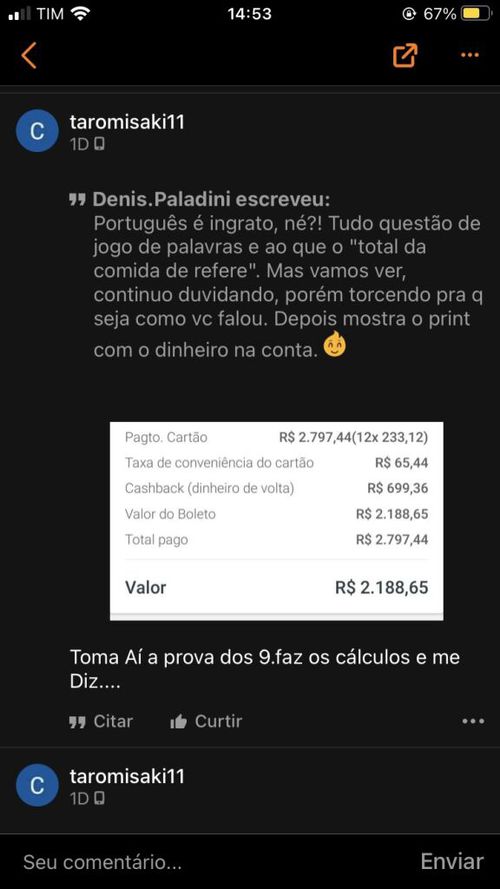
Task: Tap Citar to quote this post
Action: 100,721
